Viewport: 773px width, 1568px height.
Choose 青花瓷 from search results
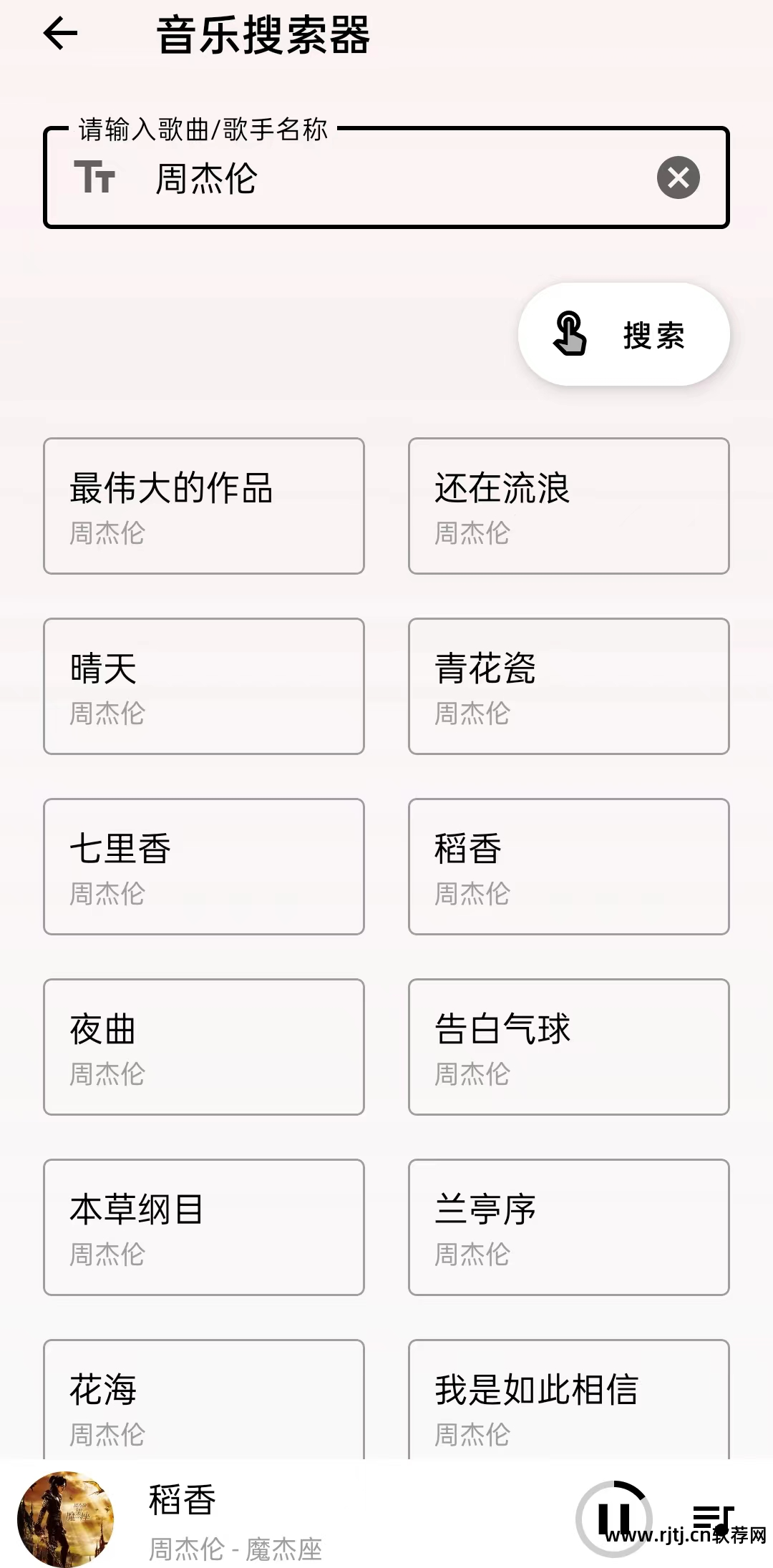coord(568,686)
